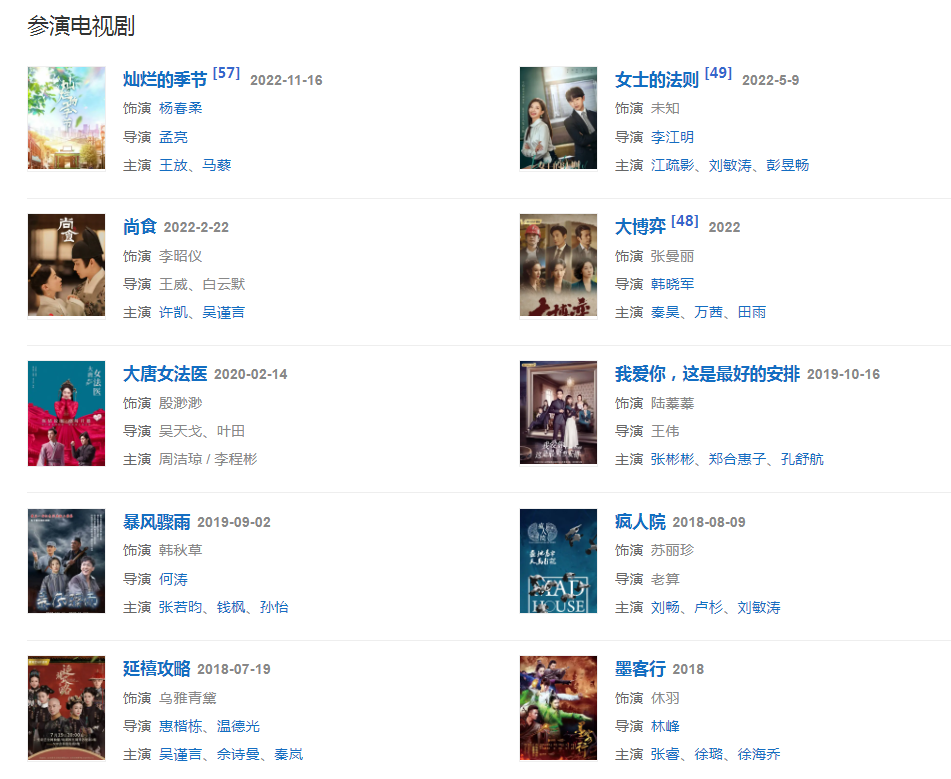Open actor 许凯's page
The image size is (951, 779).
pyautogui.click(x=173, y=312)
